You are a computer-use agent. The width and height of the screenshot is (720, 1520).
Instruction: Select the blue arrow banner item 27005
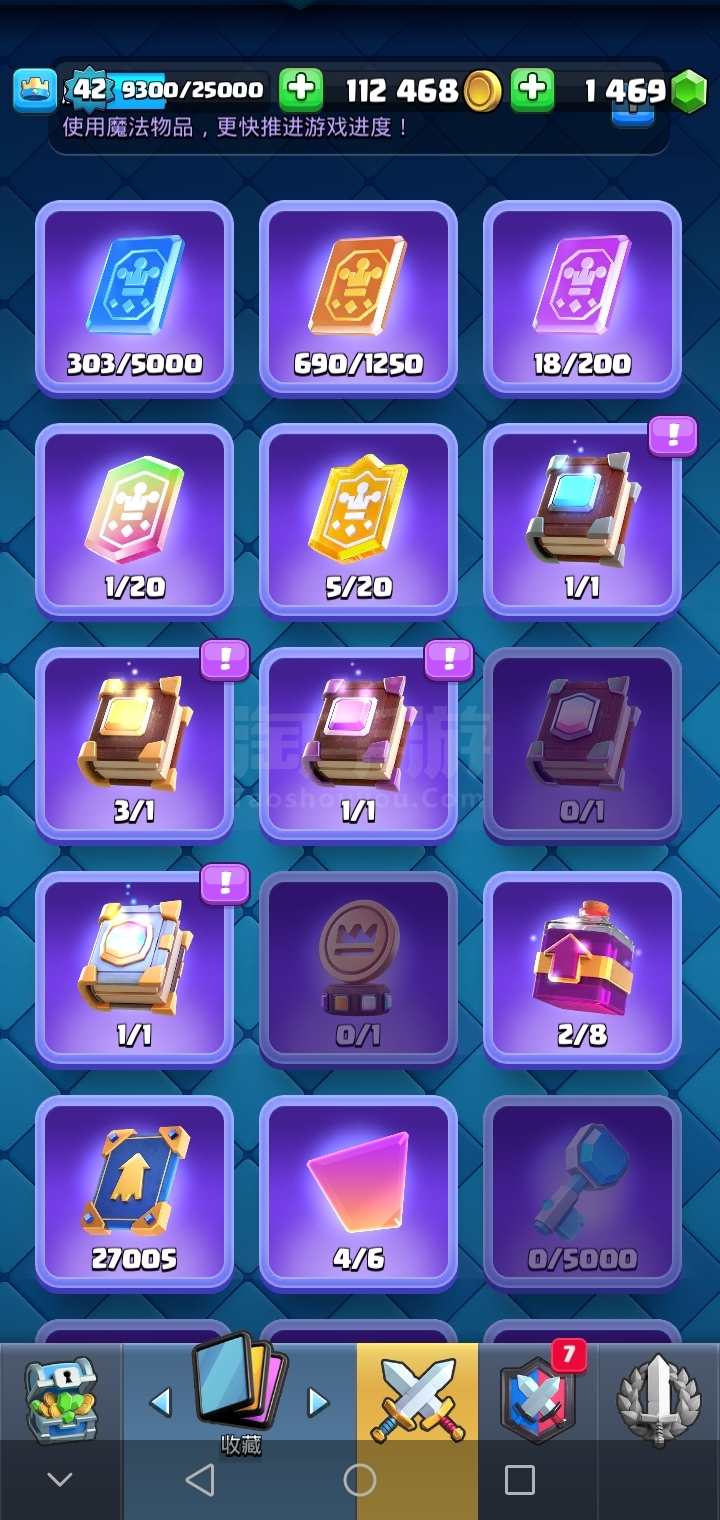pos(134,1194)
